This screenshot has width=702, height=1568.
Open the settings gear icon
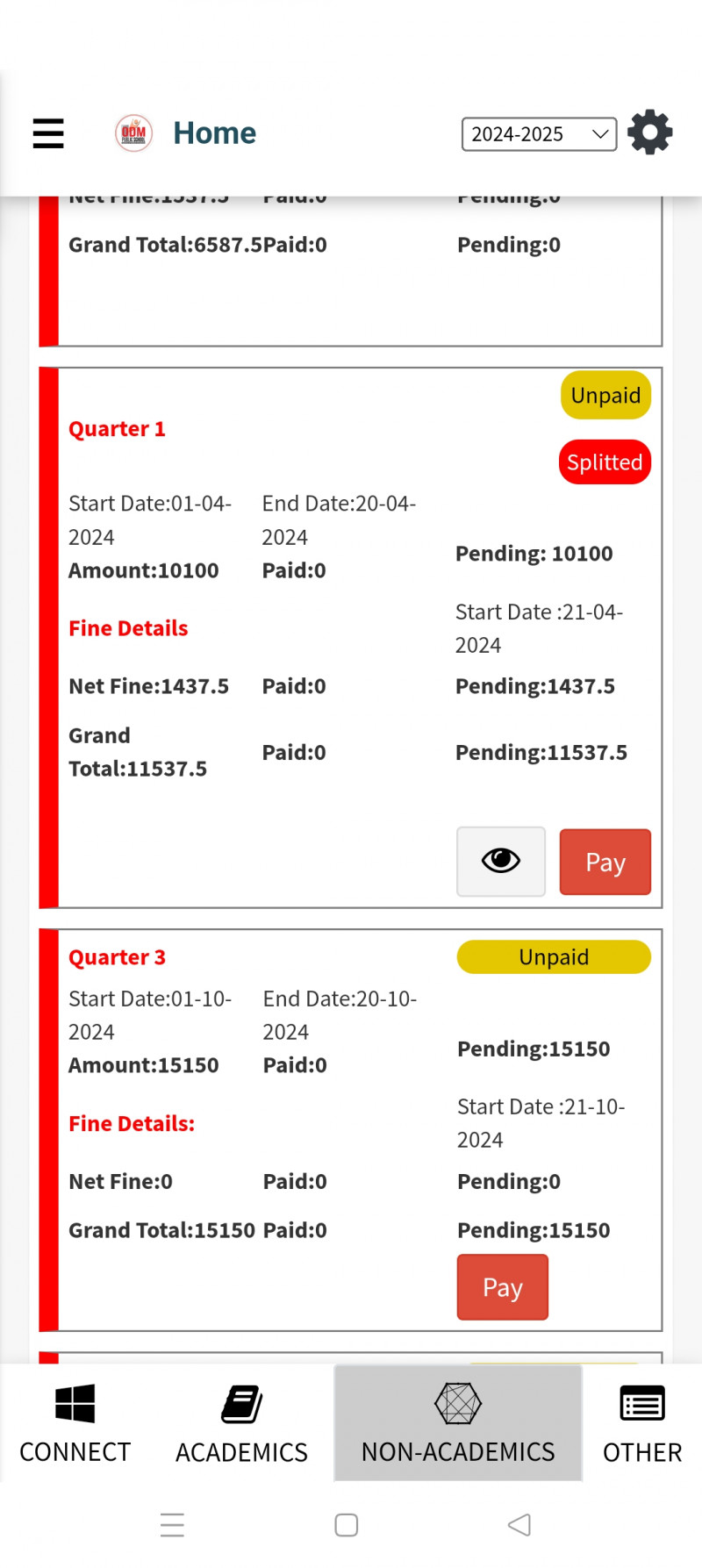tap(649, 132)
